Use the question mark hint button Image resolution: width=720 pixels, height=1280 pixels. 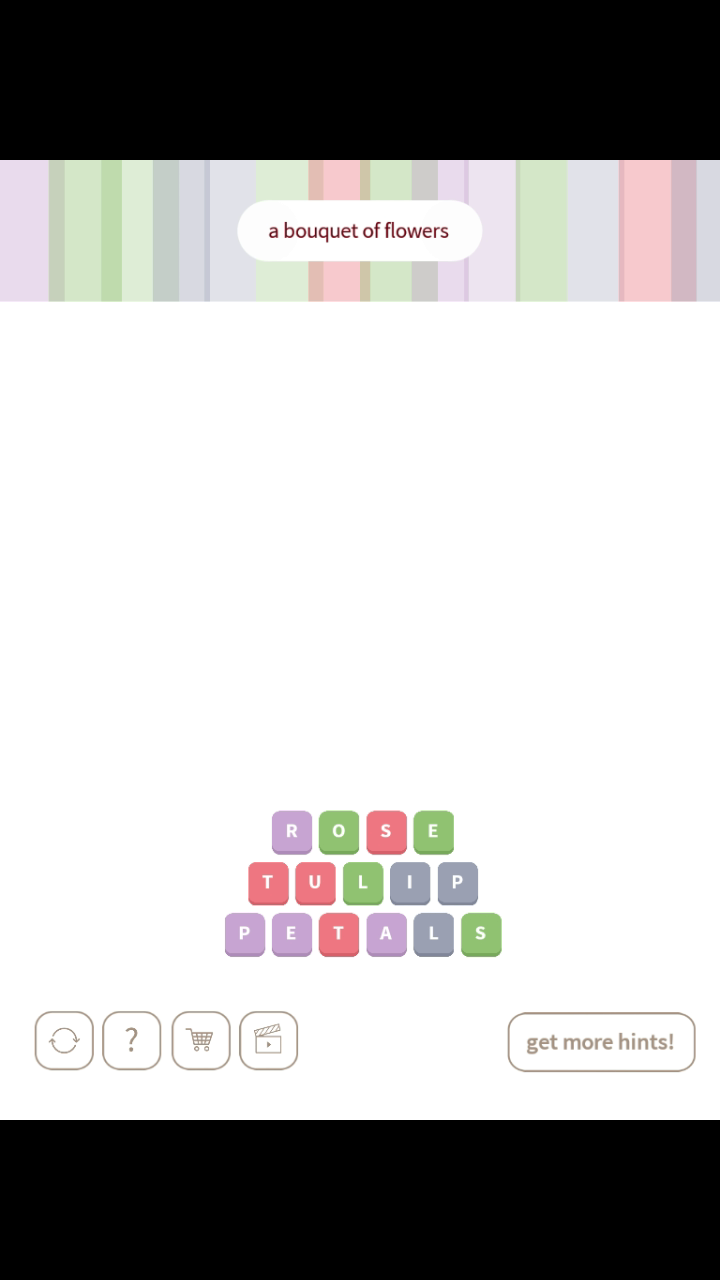click(x=131, y=1041)
